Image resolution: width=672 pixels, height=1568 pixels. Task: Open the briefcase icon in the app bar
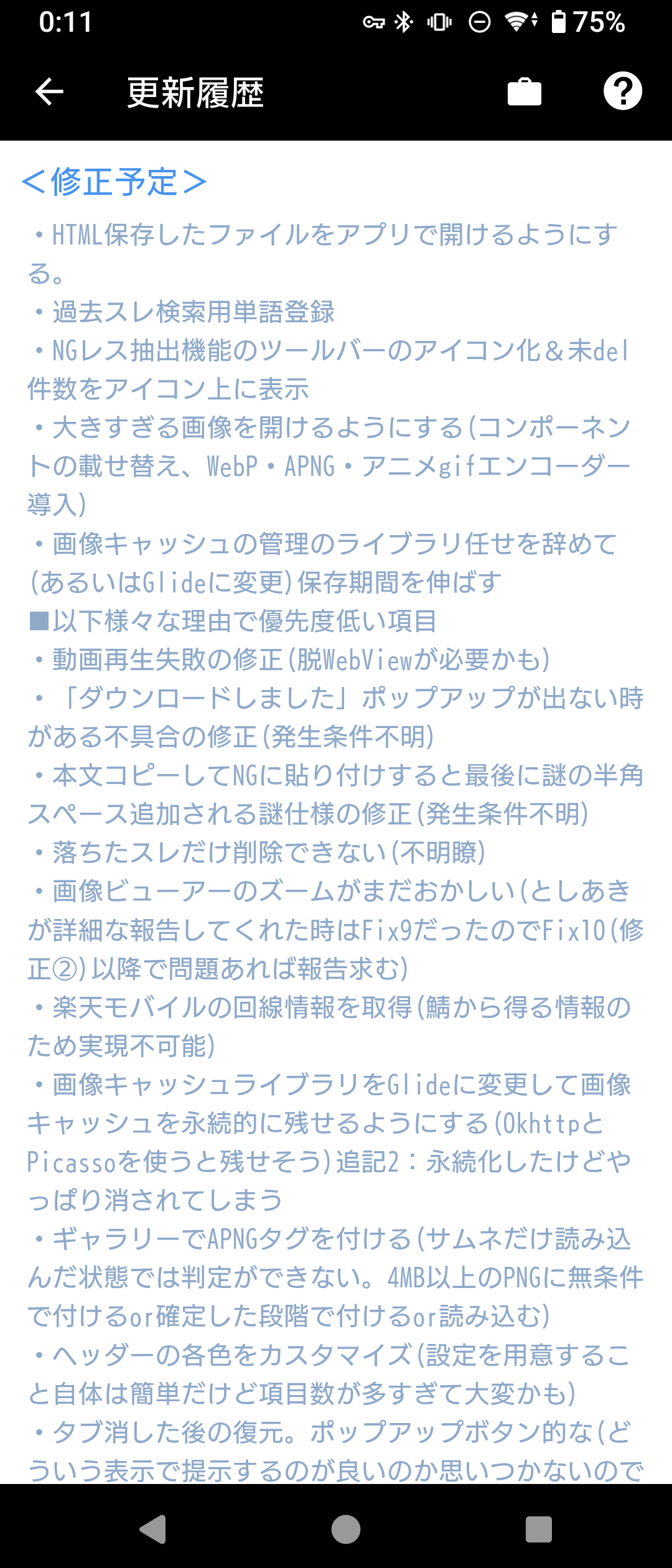[525, 92]
